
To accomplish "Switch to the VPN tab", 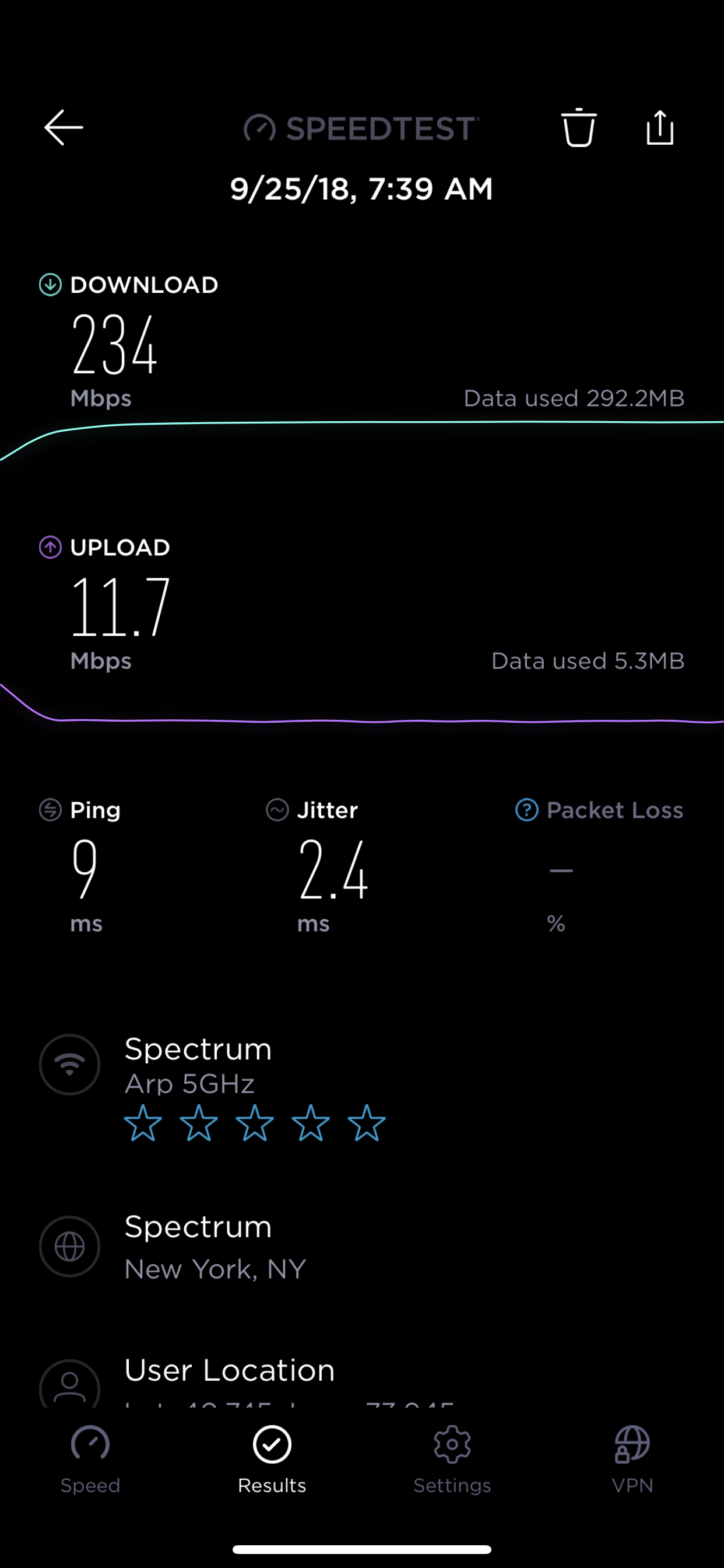I will click(632, 1459).
